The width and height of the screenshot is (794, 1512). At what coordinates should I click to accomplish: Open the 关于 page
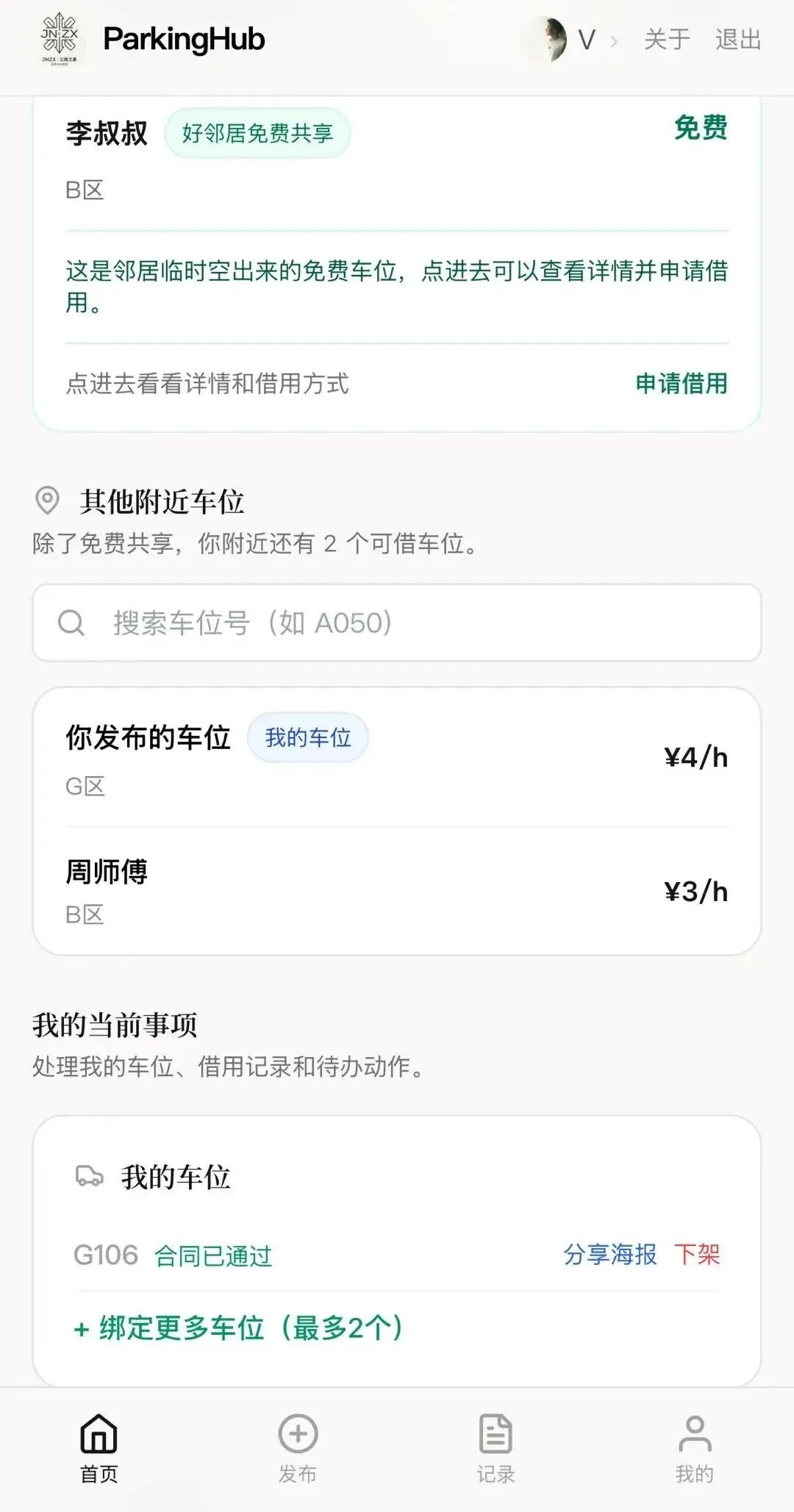[x=667, y=40]
